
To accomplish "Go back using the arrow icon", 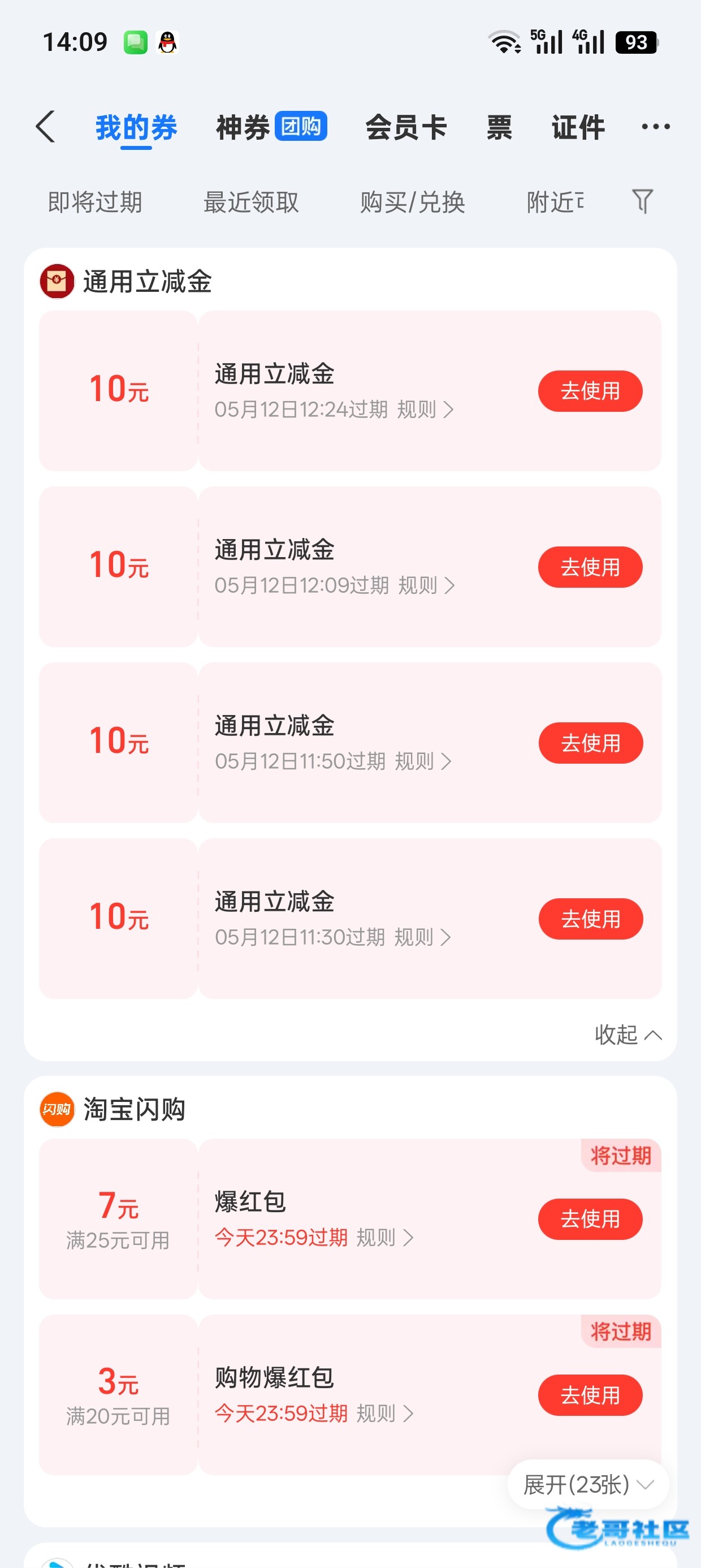I will [x=46, y=127].
